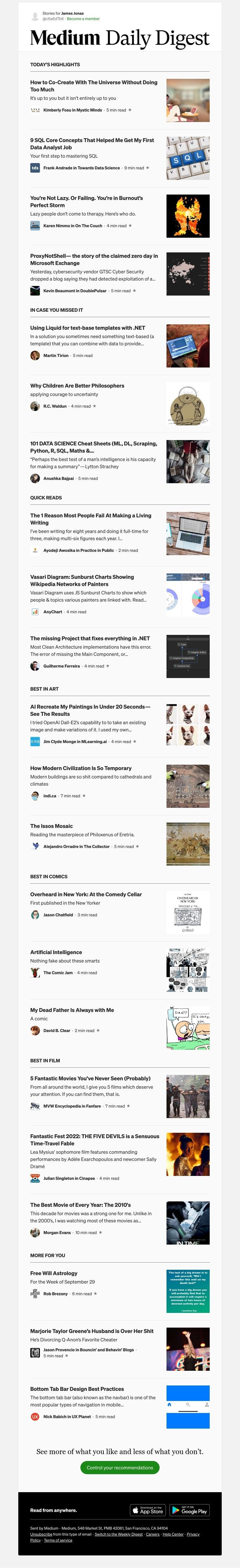Image resolution: width=240 pixels, height=1568 pixels.
Task: Tap Control your recommendations button
Action: [120, 1468]
